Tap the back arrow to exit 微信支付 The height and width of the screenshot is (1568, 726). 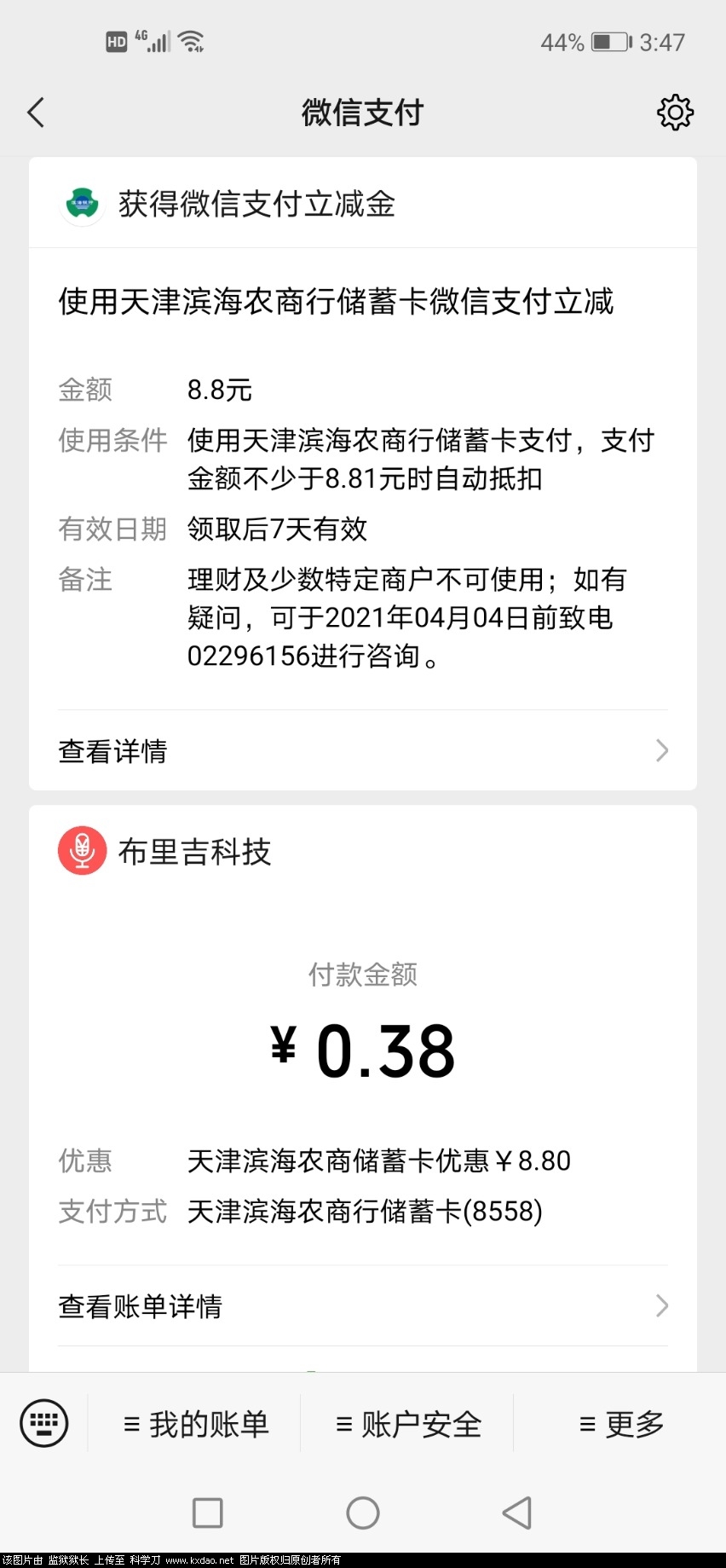pyautogui.click(x=36, y=112)
